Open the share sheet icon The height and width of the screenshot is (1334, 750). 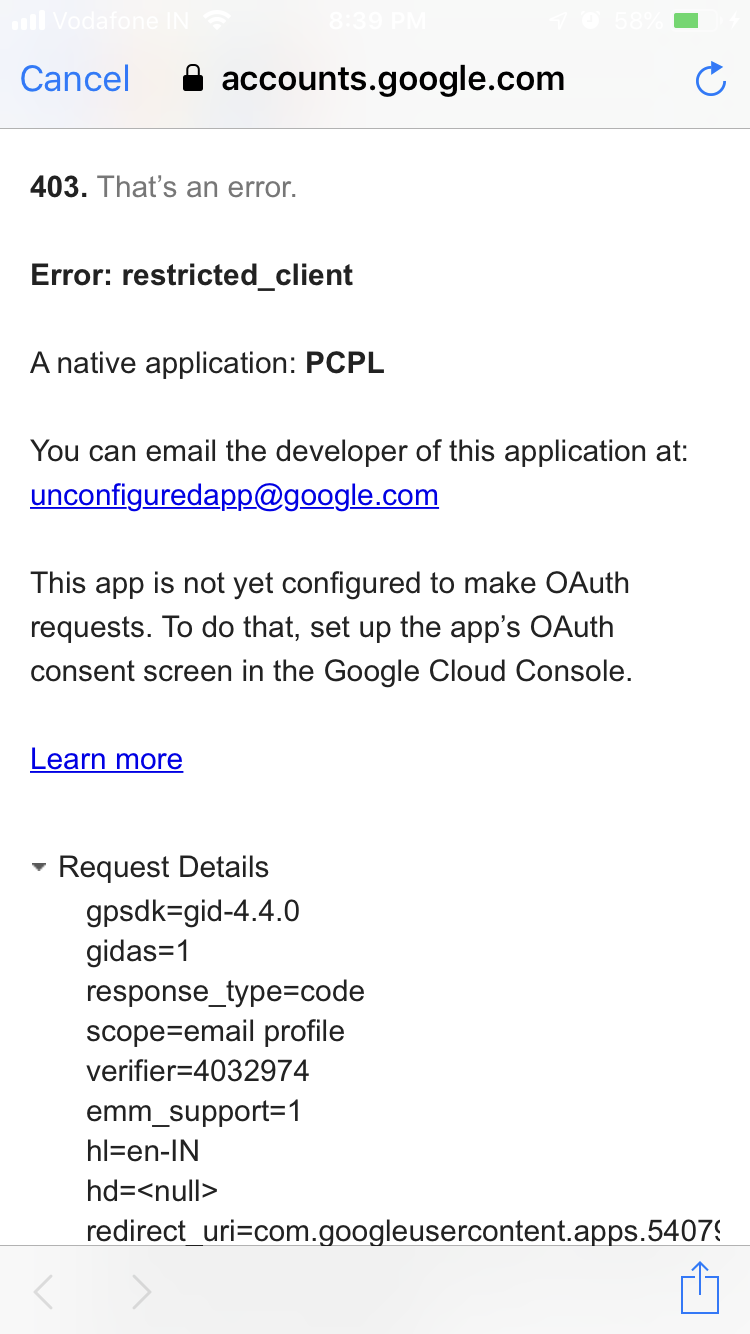click(x=700, y=1288)
